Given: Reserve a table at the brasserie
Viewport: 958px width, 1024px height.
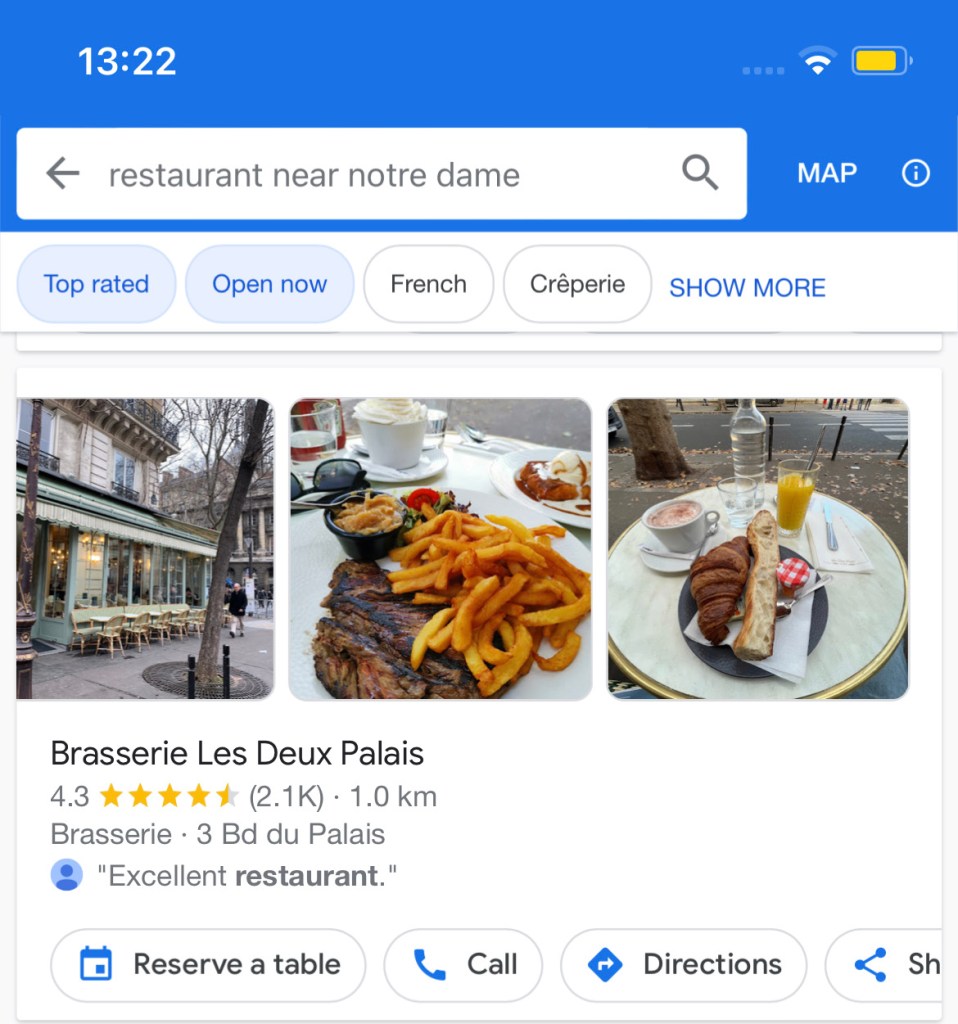Looking at the screenshot, I should pos(208,965).
